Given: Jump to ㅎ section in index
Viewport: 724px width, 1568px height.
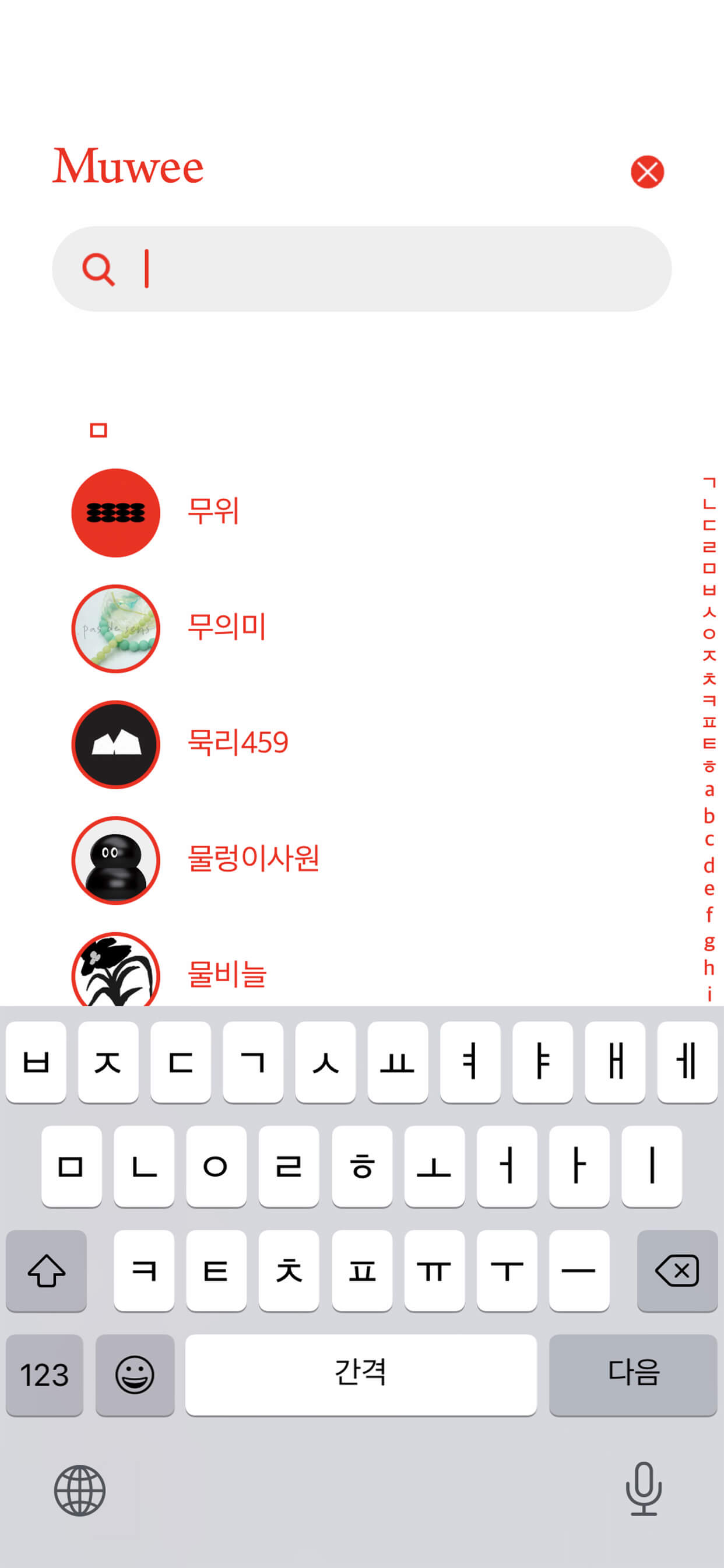Looking at the screenshot, I should (x=709, y=766).
